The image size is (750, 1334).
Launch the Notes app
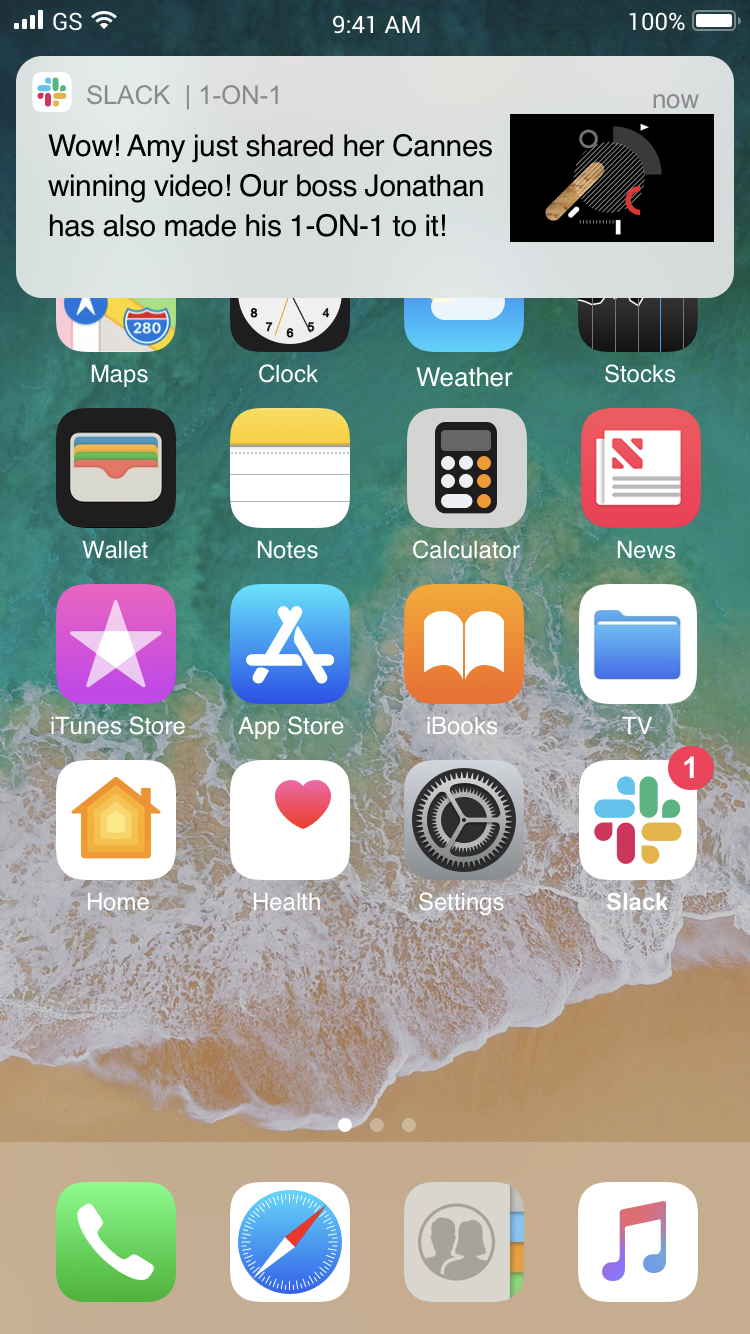point(290,468)
